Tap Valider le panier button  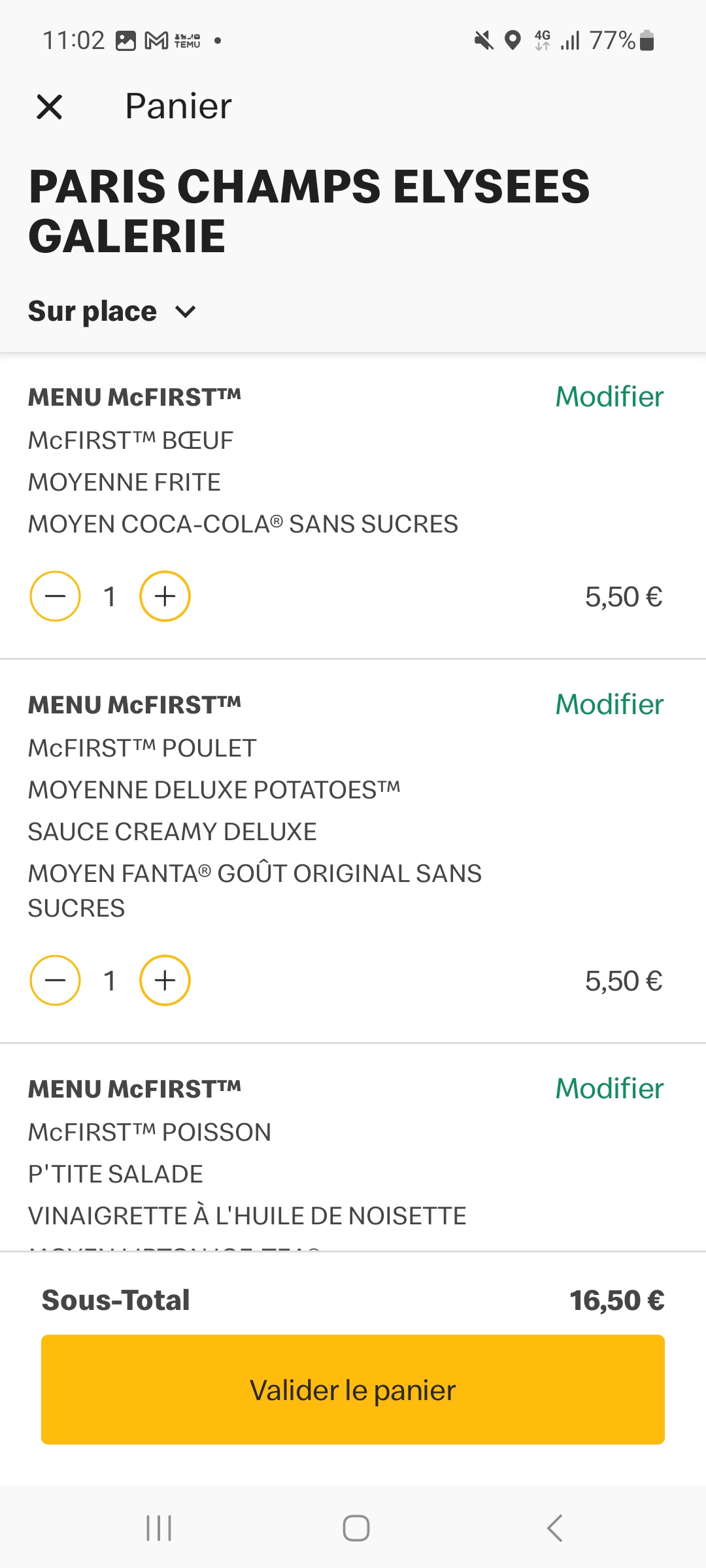tap(353, 1390)
